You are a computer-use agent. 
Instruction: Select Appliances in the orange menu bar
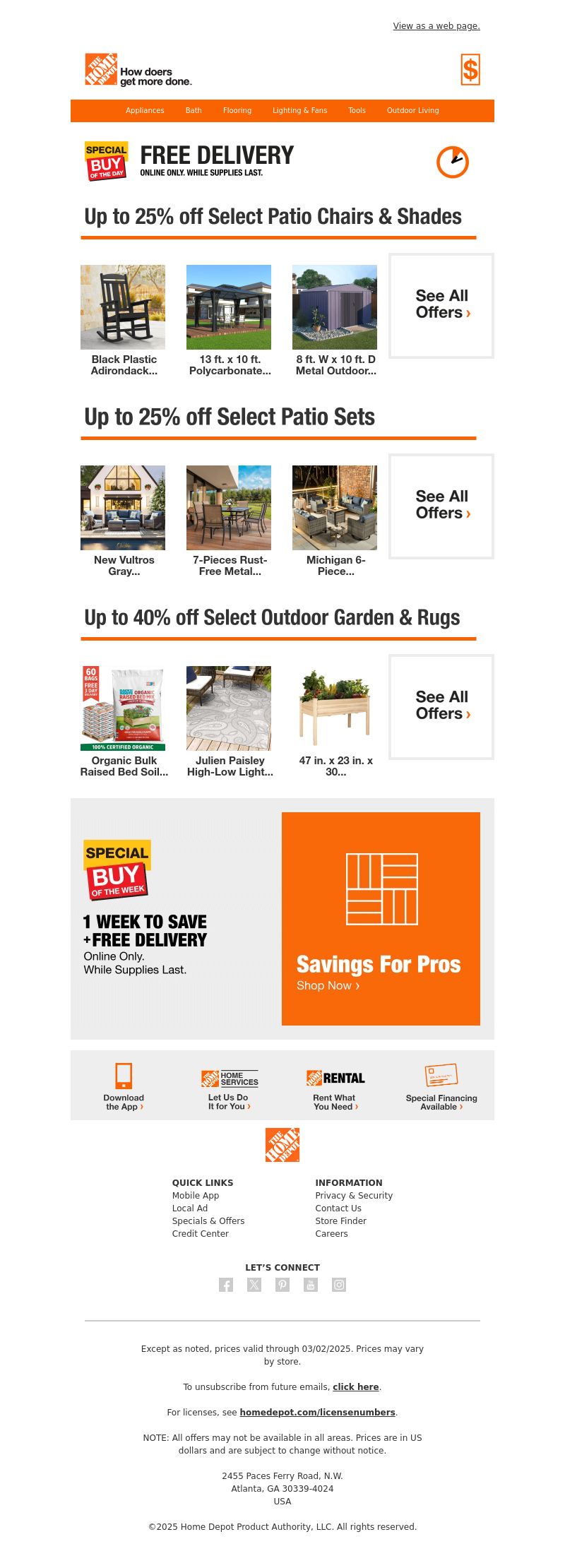pyautogui.click(x=145, y=110)
